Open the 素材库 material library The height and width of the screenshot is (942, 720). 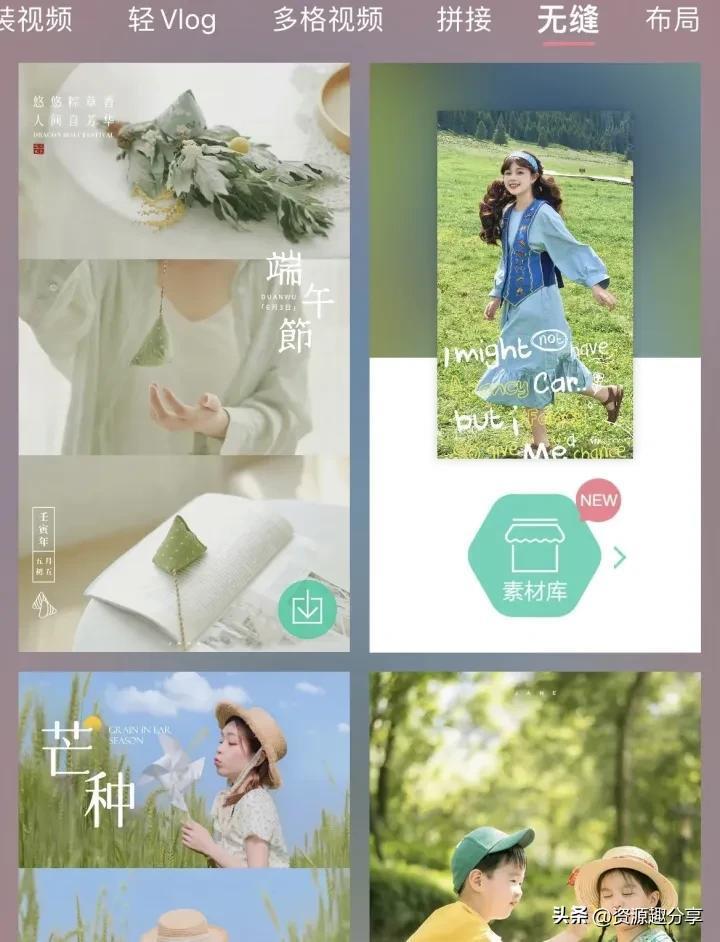pos(535,556)
